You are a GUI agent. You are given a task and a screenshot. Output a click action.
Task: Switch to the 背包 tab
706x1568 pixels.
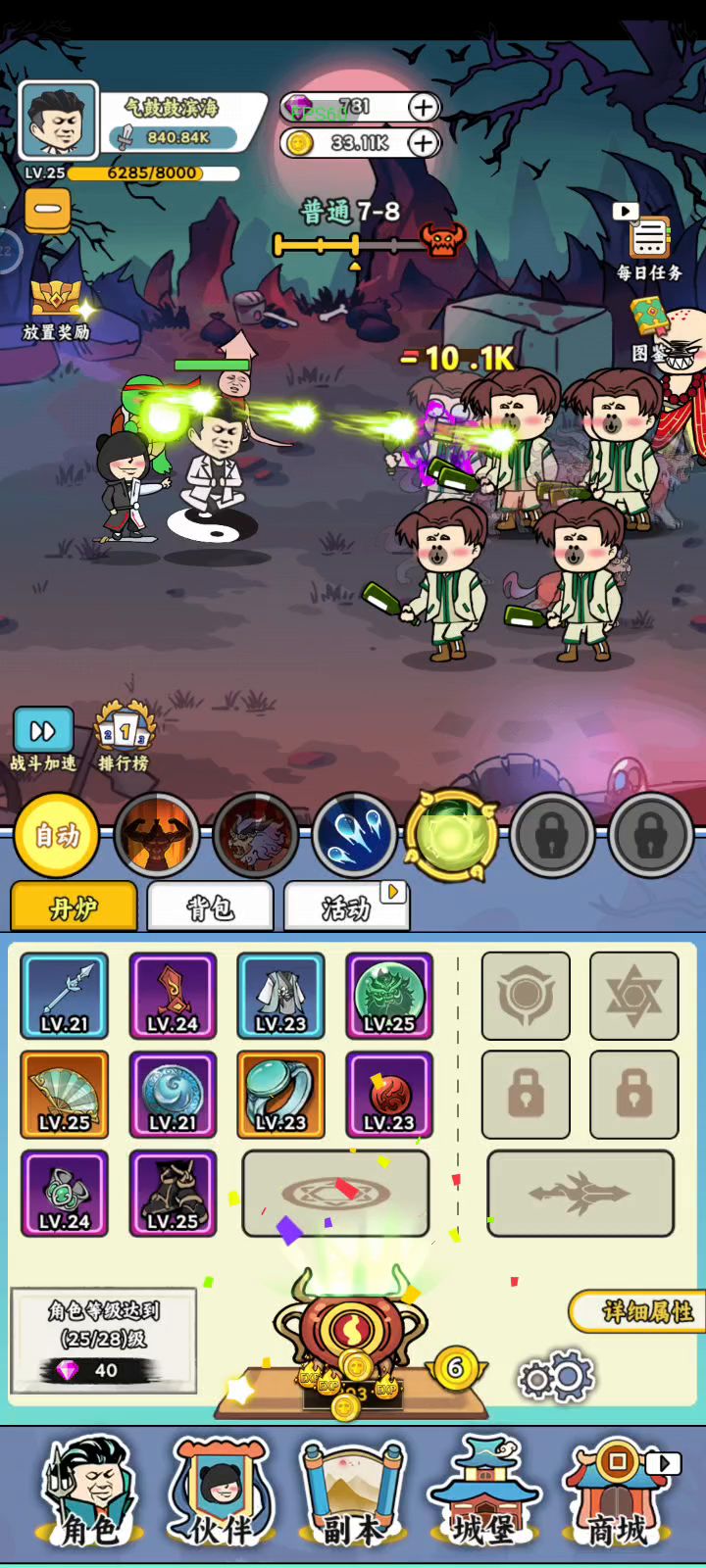(210, 907)
